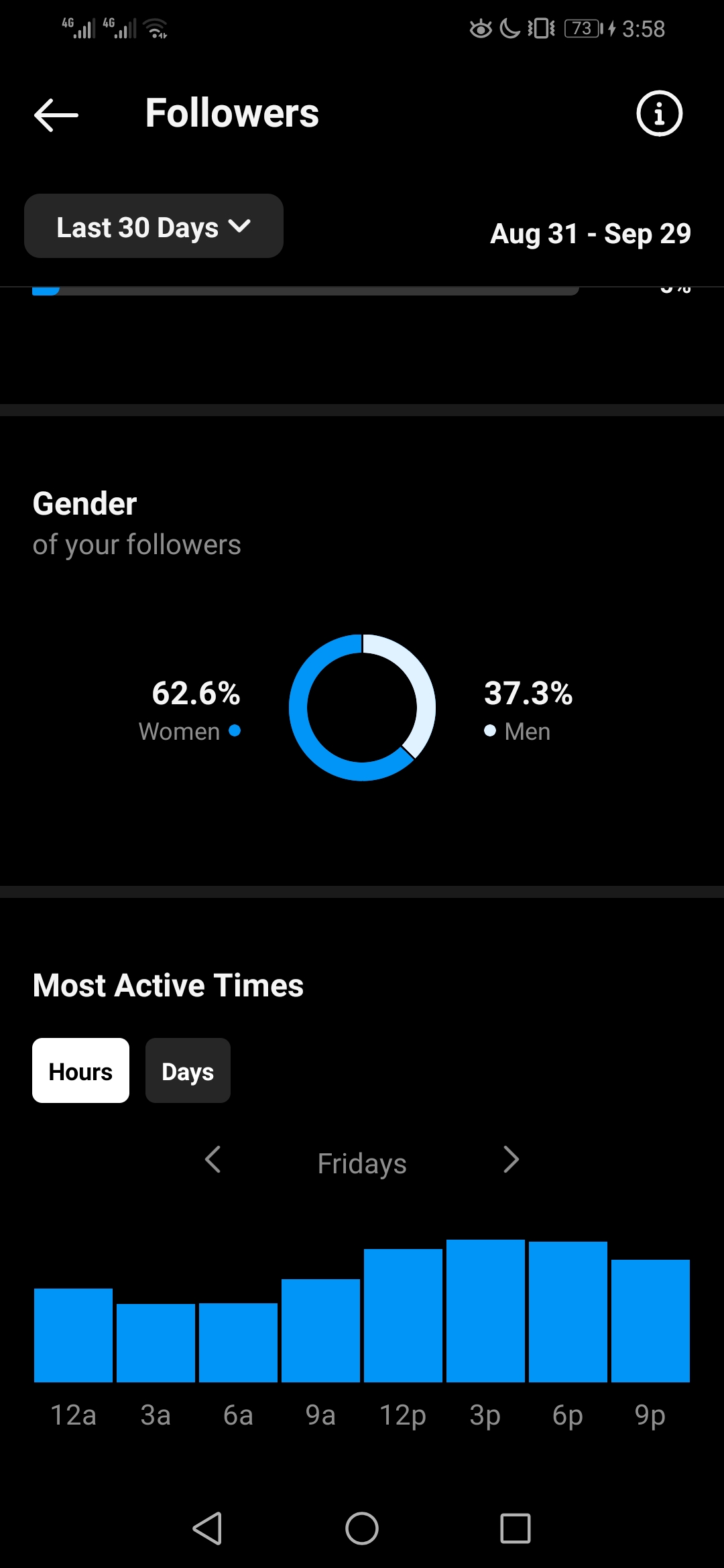This screenshot has width=724, height=1568.
Task: Switch to the Days tab
Action: pos(188,1071)
